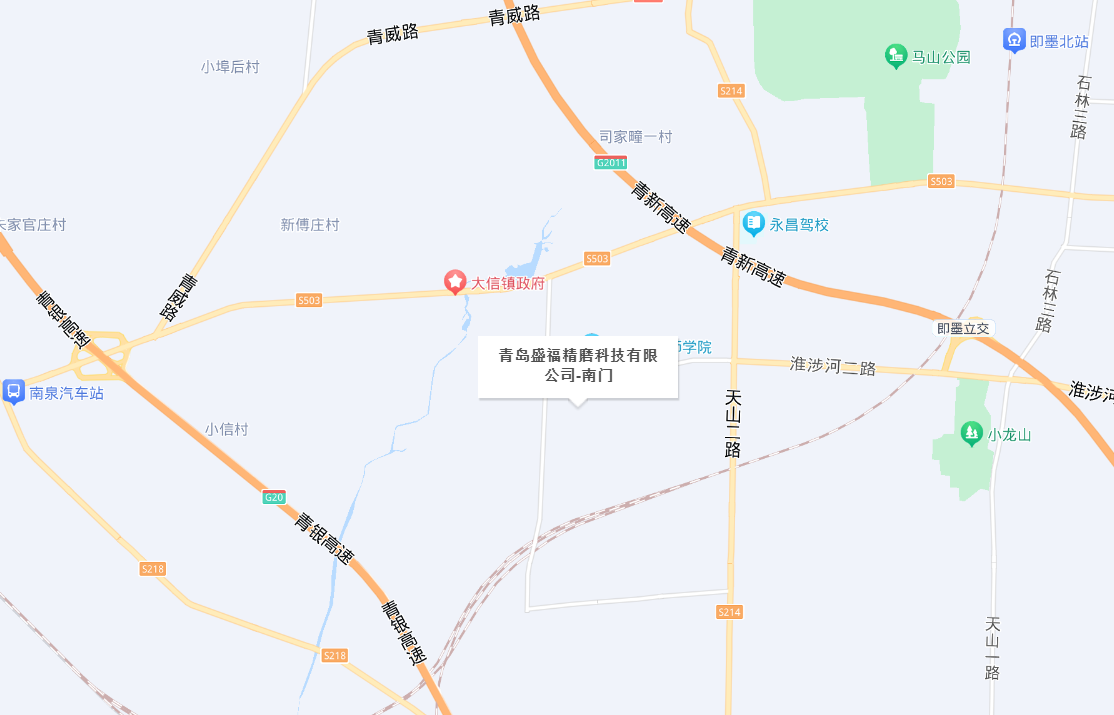Select the 即墨北站 station marker
Viewport: 1114px width, 715px height.
point(1014,40)
